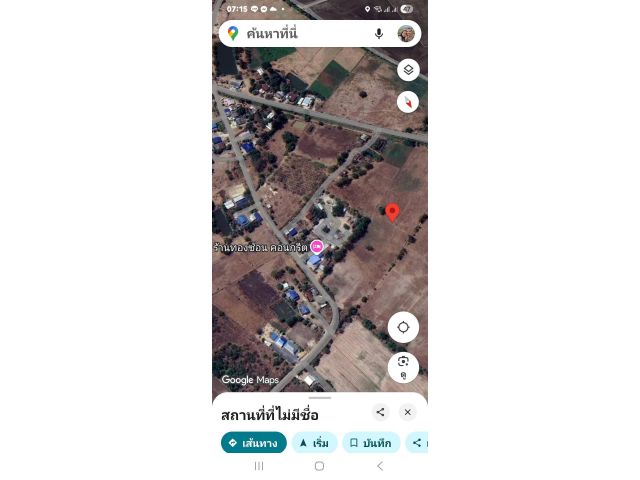The height and width of the screenshot is (480, 640).
Task: Tap the search here field
Action: (300, 34)
